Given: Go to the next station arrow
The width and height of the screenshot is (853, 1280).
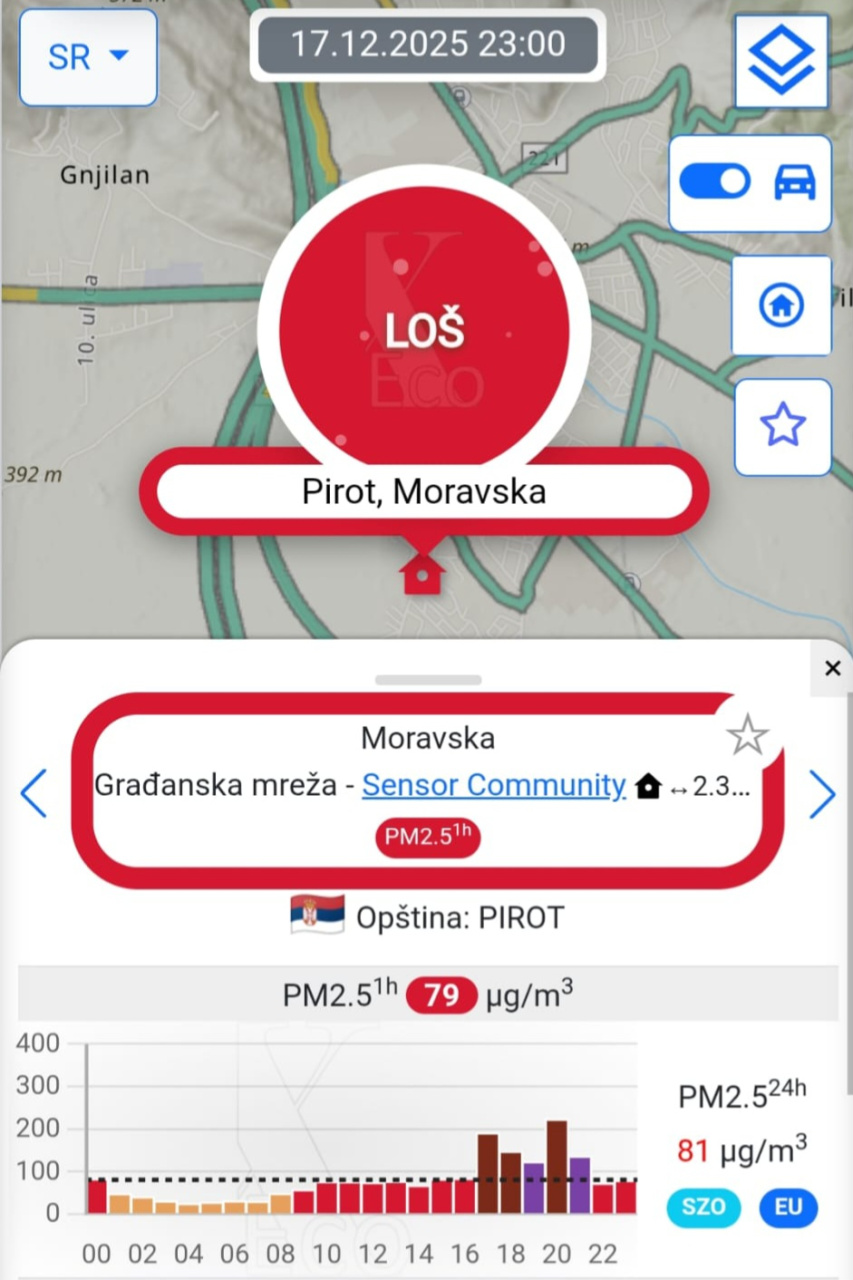Looking at the screenshot, I should click(822, 794).
